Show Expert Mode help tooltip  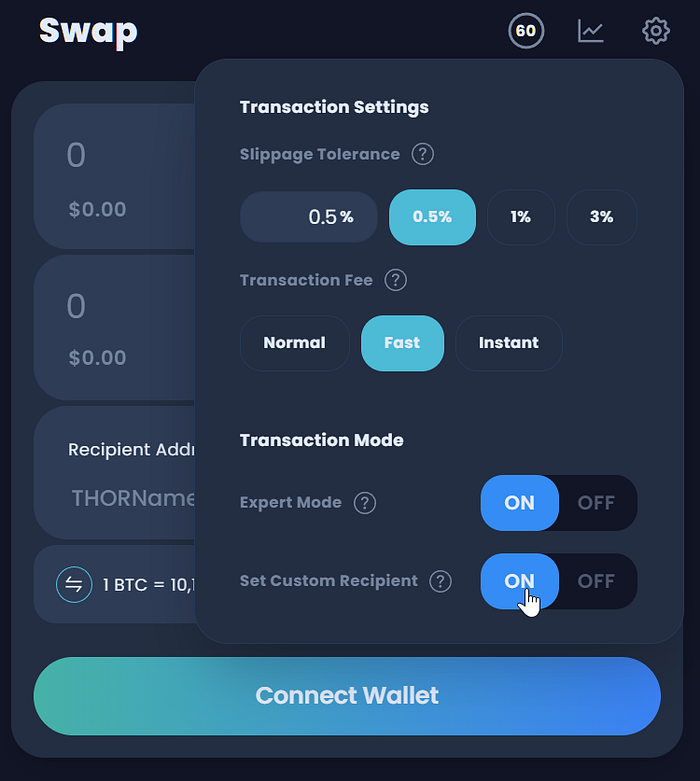pos(365,503)
